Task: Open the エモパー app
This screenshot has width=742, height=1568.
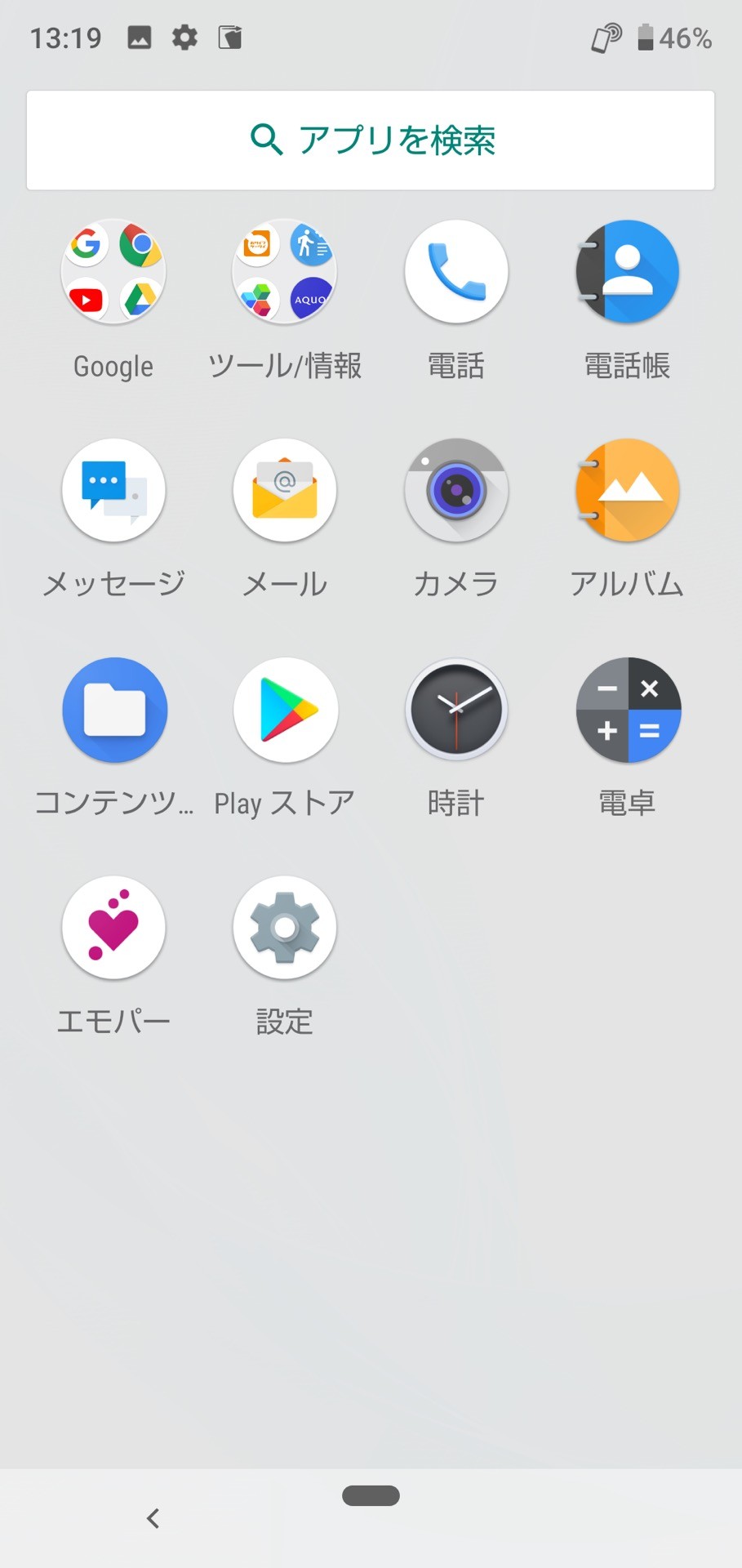Action: coord(113,929)
